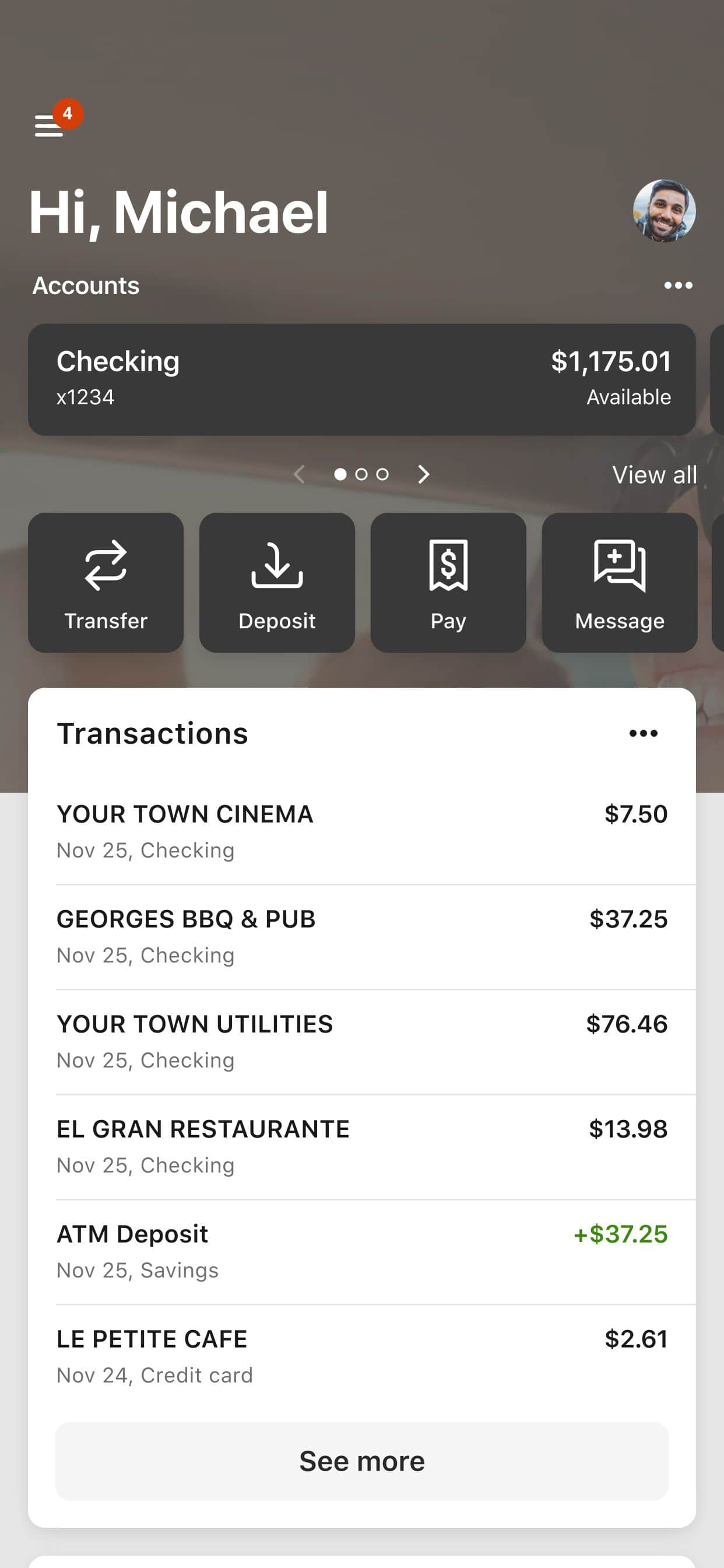724x1568 pixels.
Task: Go back using the left carousel chevron
Action: (x=299, y=474)
